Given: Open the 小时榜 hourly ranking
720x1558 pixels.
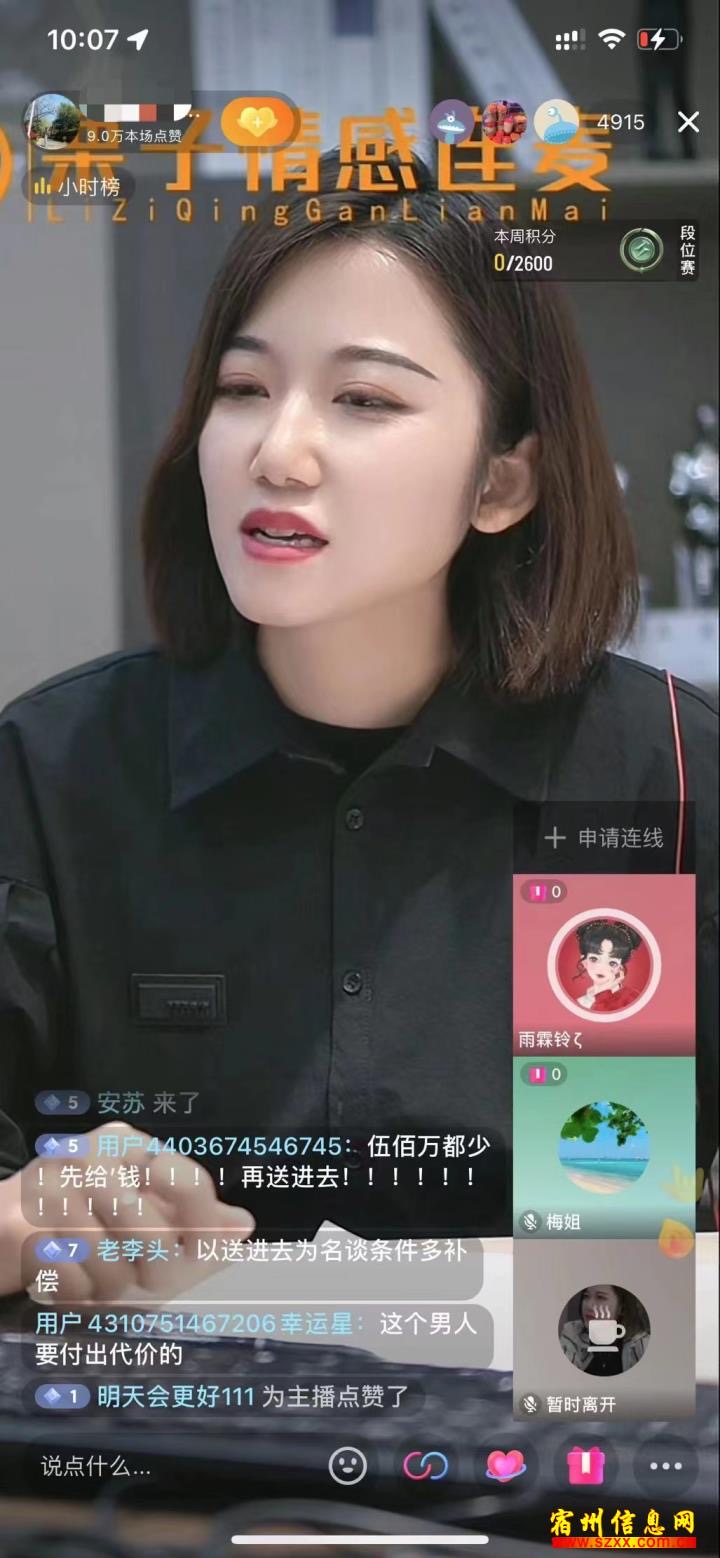Looking at the screenshot, I should [x=78, y=186].
